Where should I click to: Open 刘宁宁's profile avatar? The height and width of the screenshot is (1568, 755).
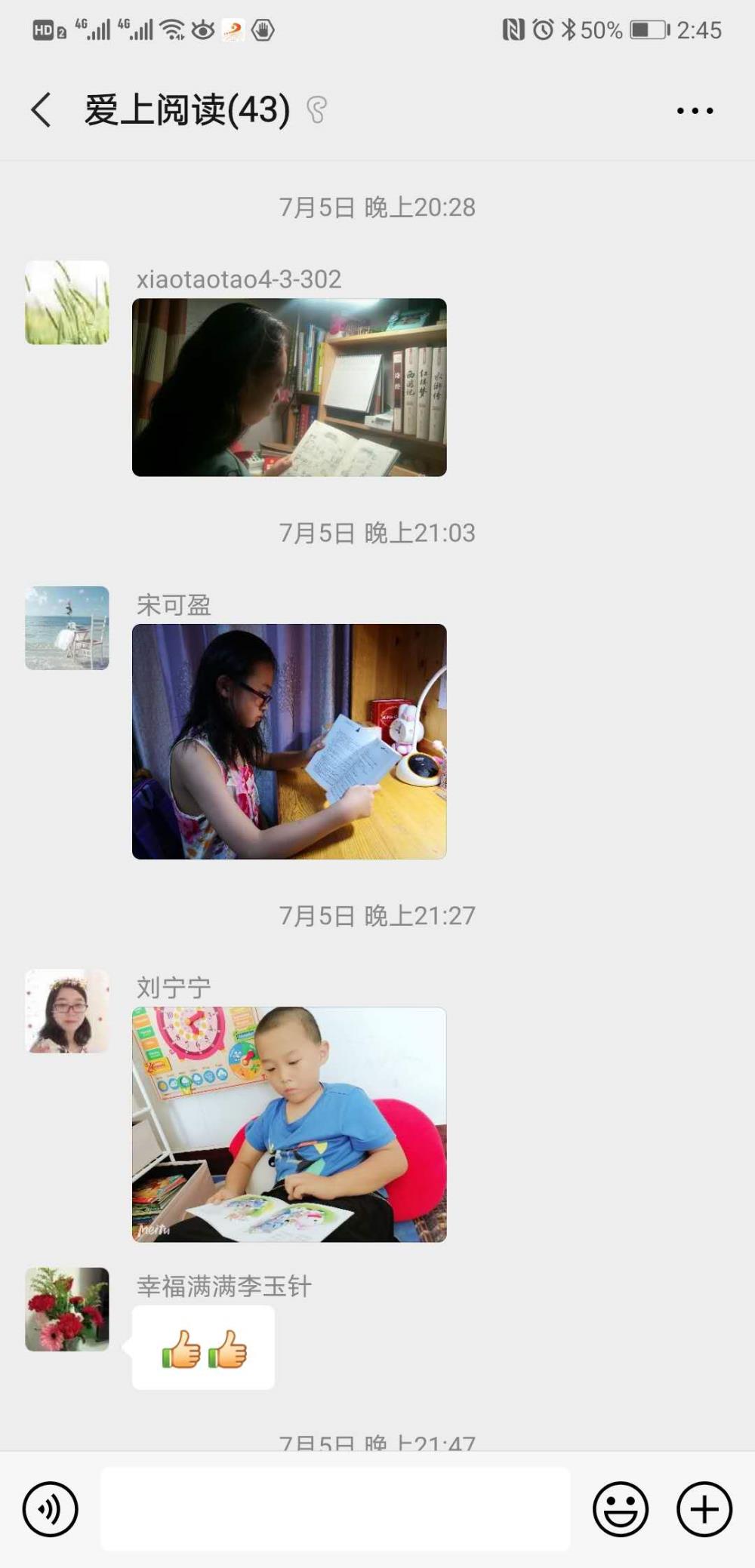pyautogui.click(x=67, y=1011)
